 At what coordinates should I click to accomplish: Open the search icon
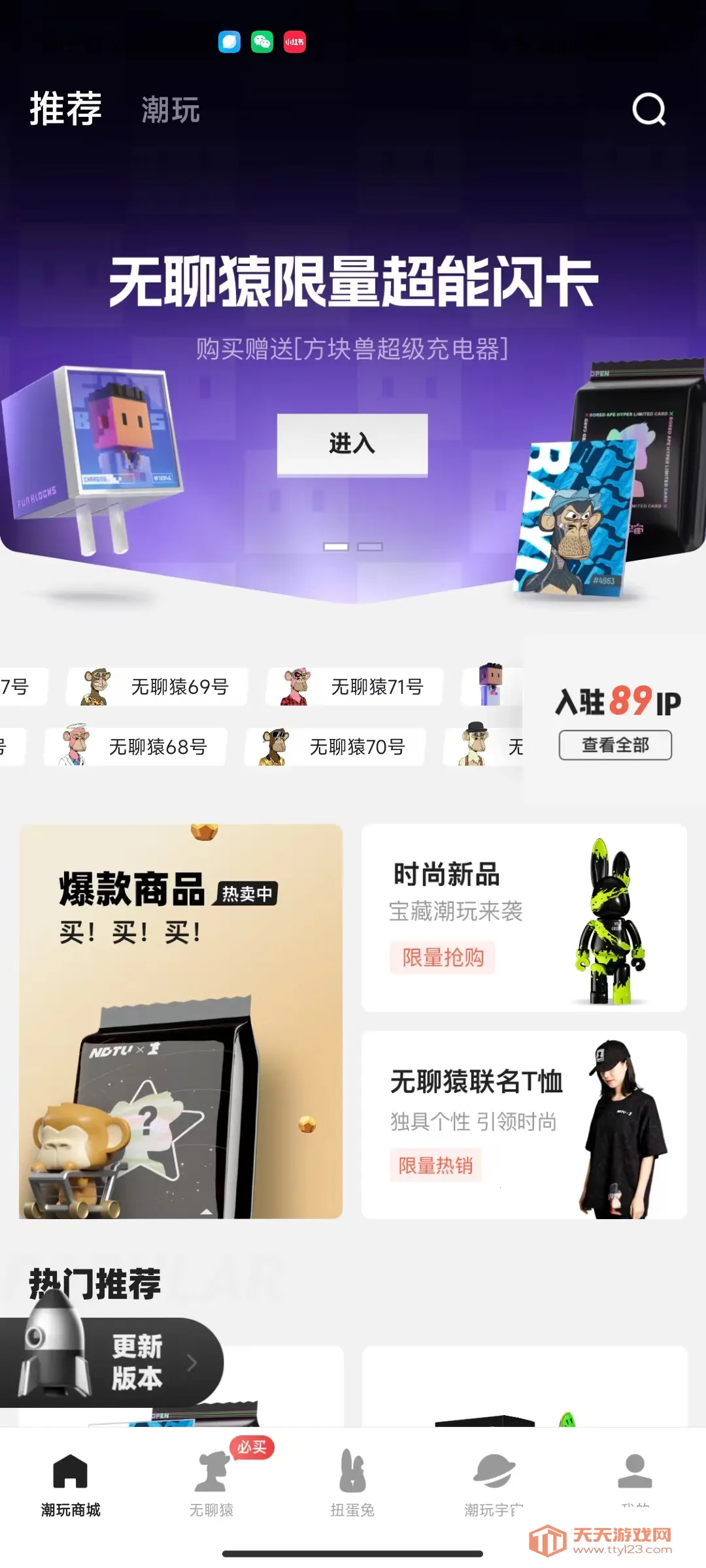click(649, 109)
